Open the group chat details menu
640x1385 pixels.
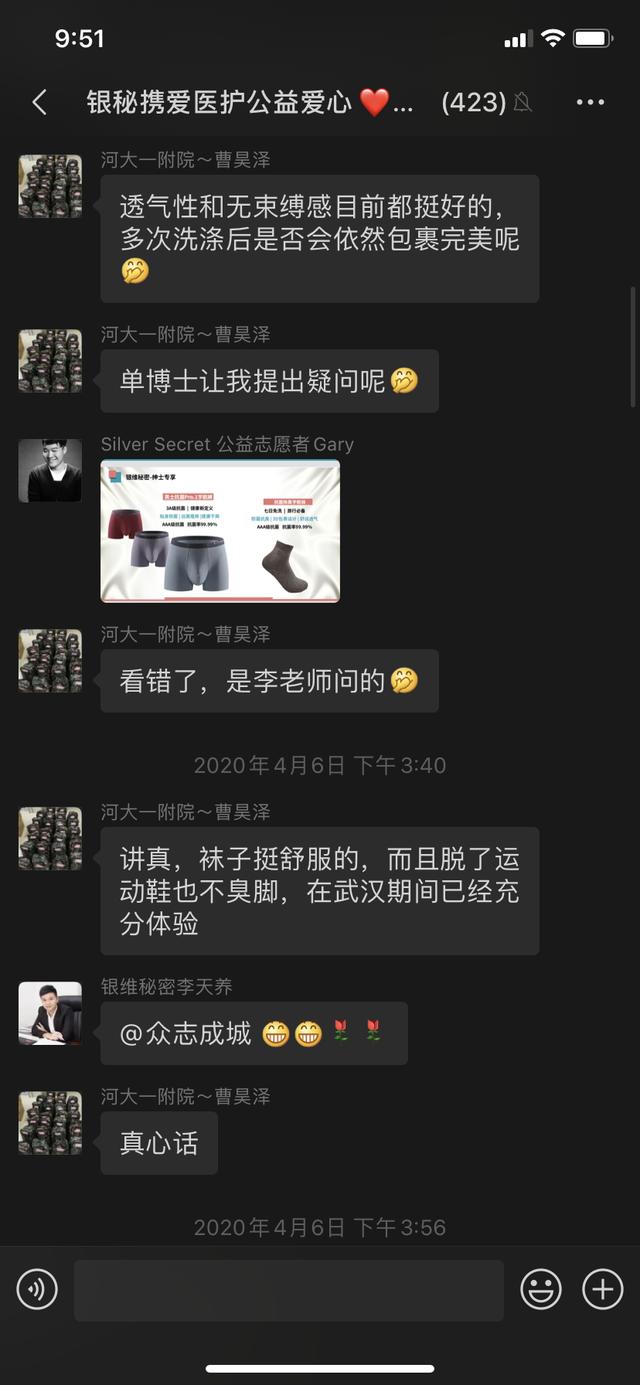[590, 102]
